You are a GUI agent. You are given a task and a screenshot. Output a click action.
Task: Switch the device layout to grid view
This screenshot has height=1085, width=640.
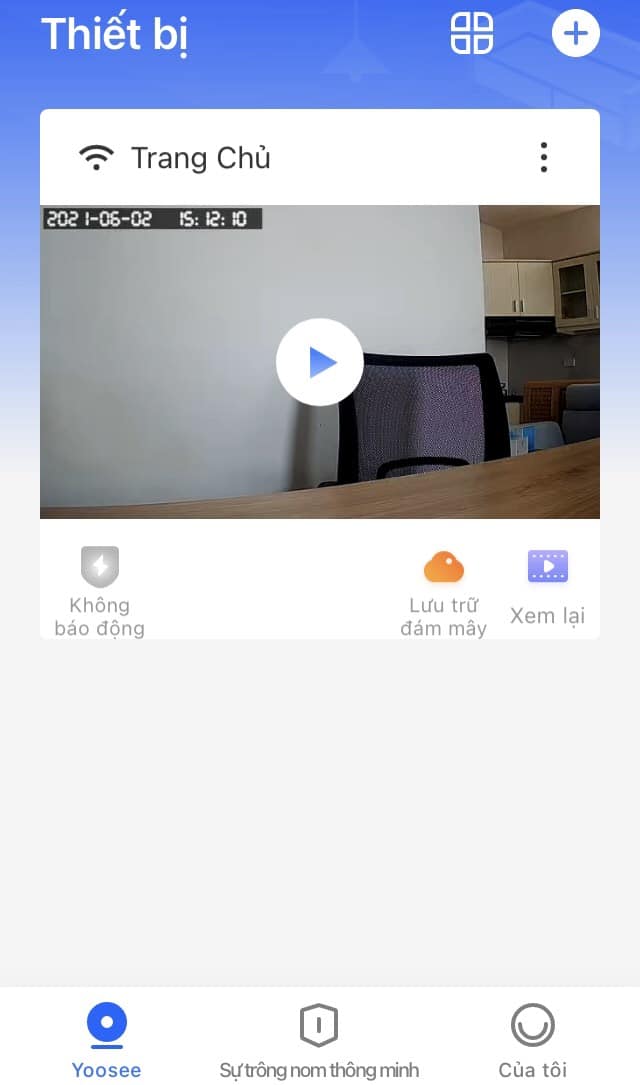[472, 33]
